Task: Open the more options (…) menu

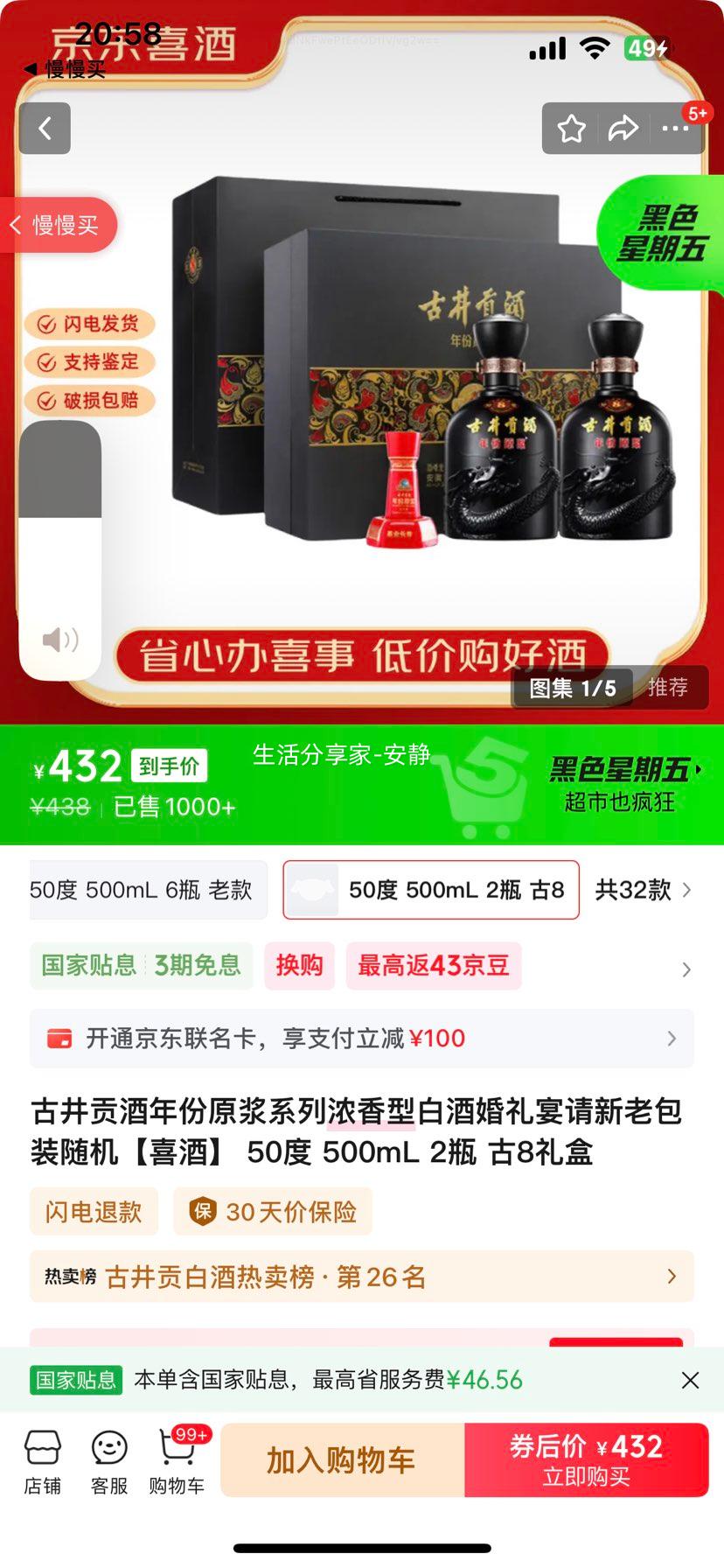Action: (x=674, y=128)
